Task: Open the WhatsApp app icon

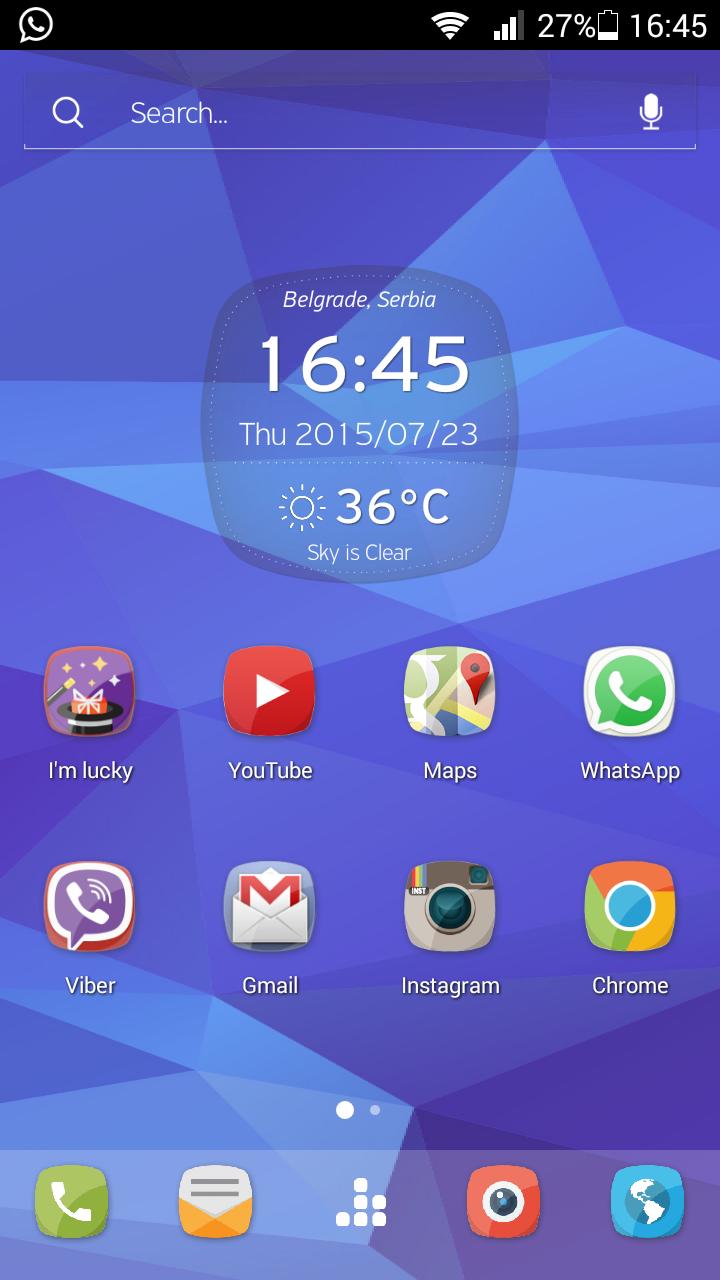Action: click(x=630, y=692)
